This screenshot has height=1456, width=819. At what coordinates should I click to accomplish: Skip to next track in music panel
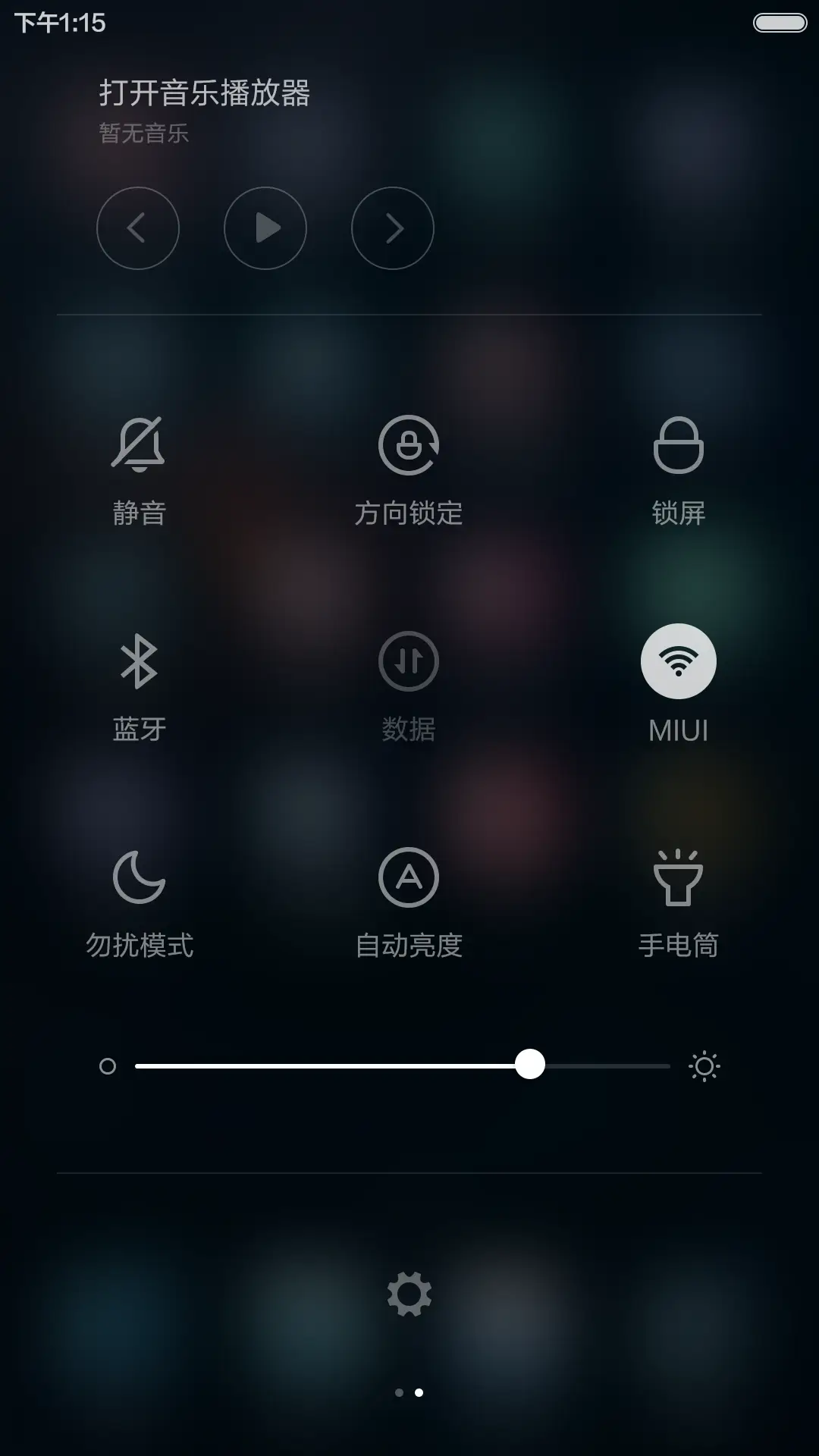(x=392, y=228)
